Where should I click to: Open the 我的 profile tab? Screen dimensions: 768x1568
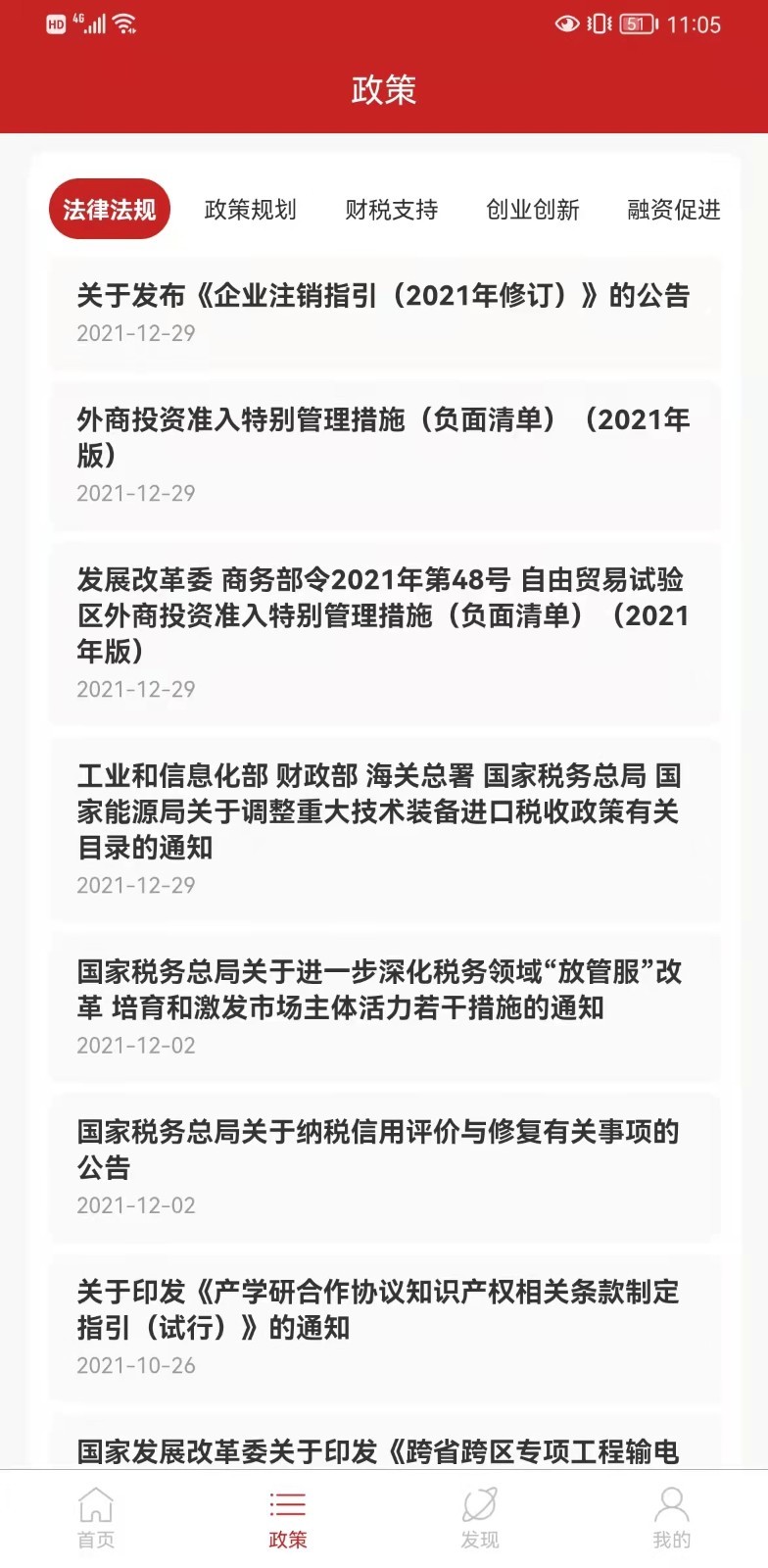[672, 1518]
